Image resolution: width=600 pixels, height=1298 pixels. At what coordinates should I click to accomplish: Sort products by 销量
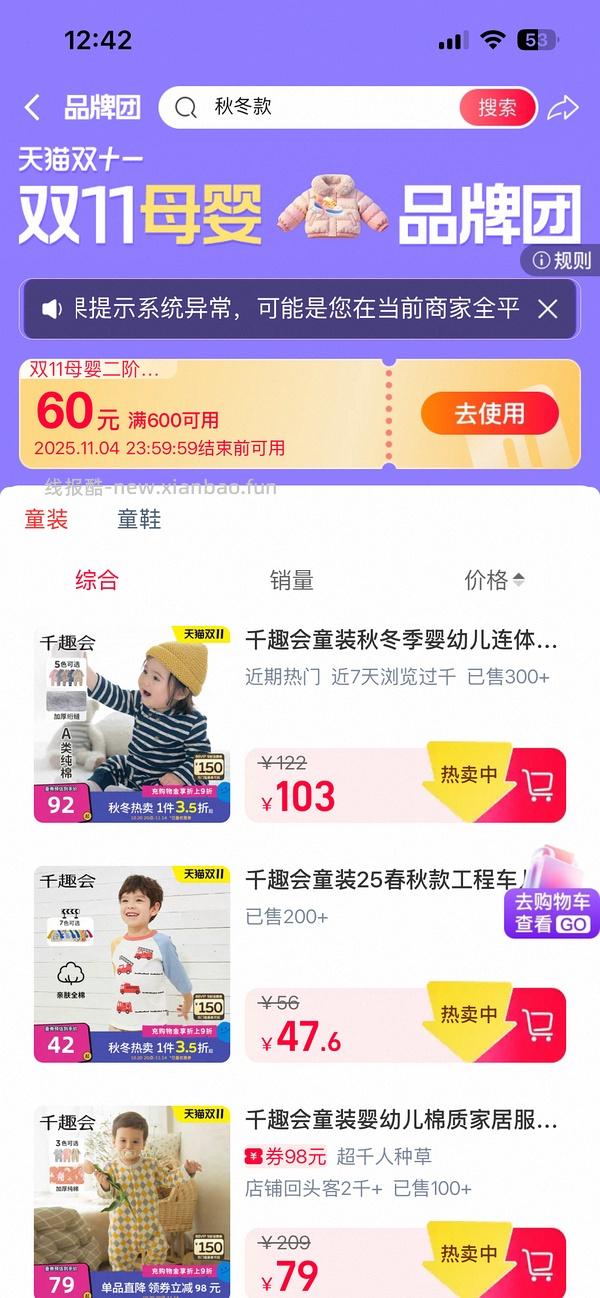point(291,580)
